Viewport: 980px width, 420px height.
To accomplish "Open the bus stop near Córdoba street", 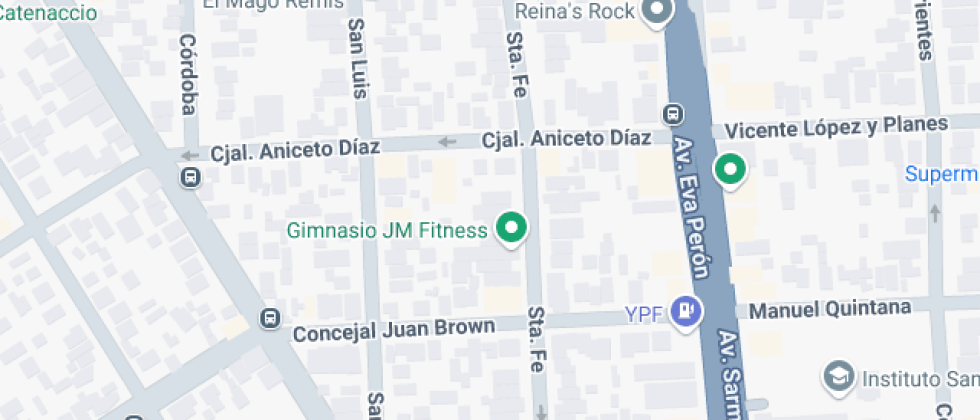I will [x=189, y=178].
